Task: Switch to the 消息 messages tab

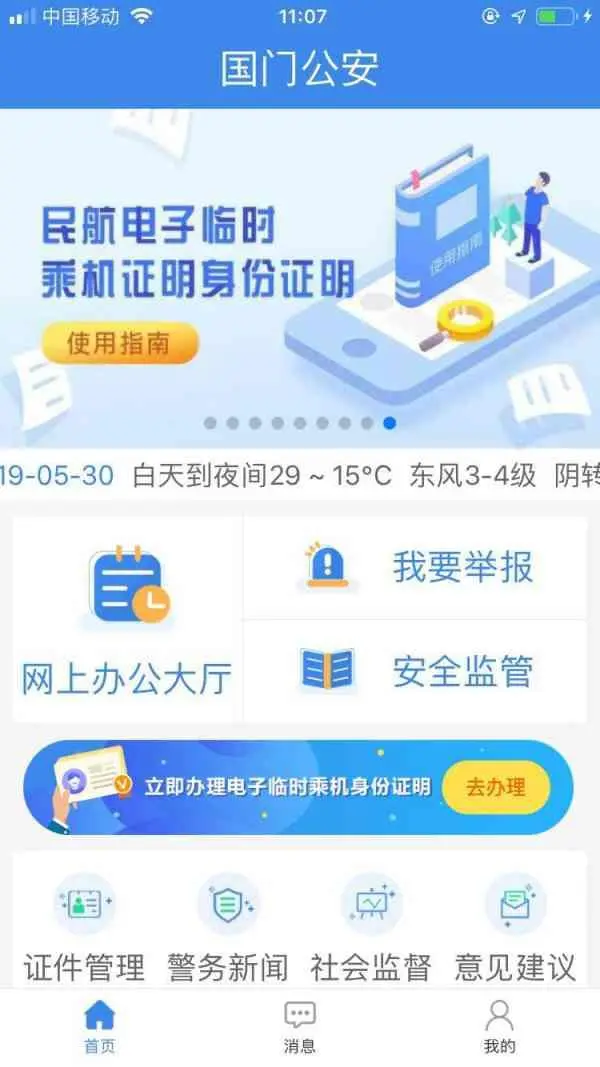Action: [299, 1027]
